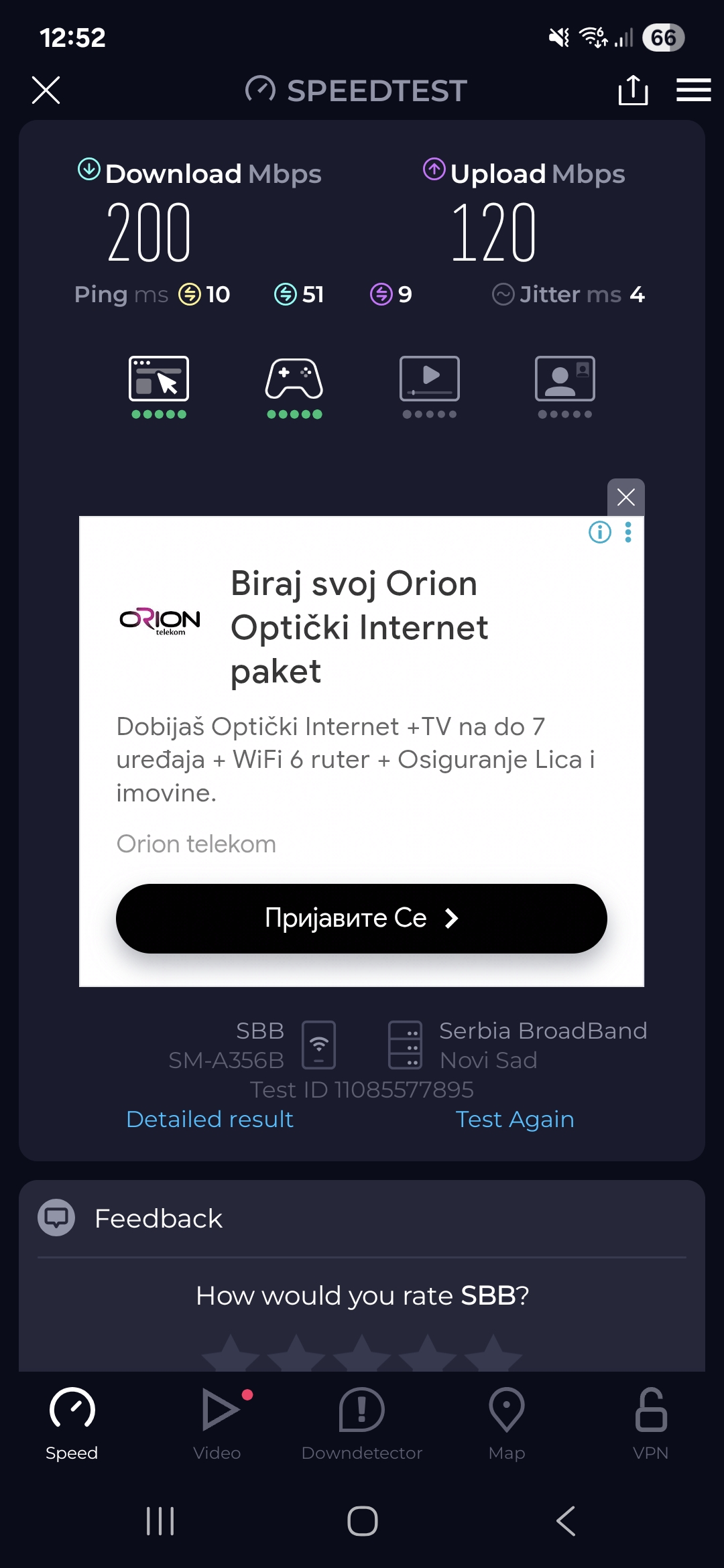Open the hamburger menu

click(x=693, y=90)
